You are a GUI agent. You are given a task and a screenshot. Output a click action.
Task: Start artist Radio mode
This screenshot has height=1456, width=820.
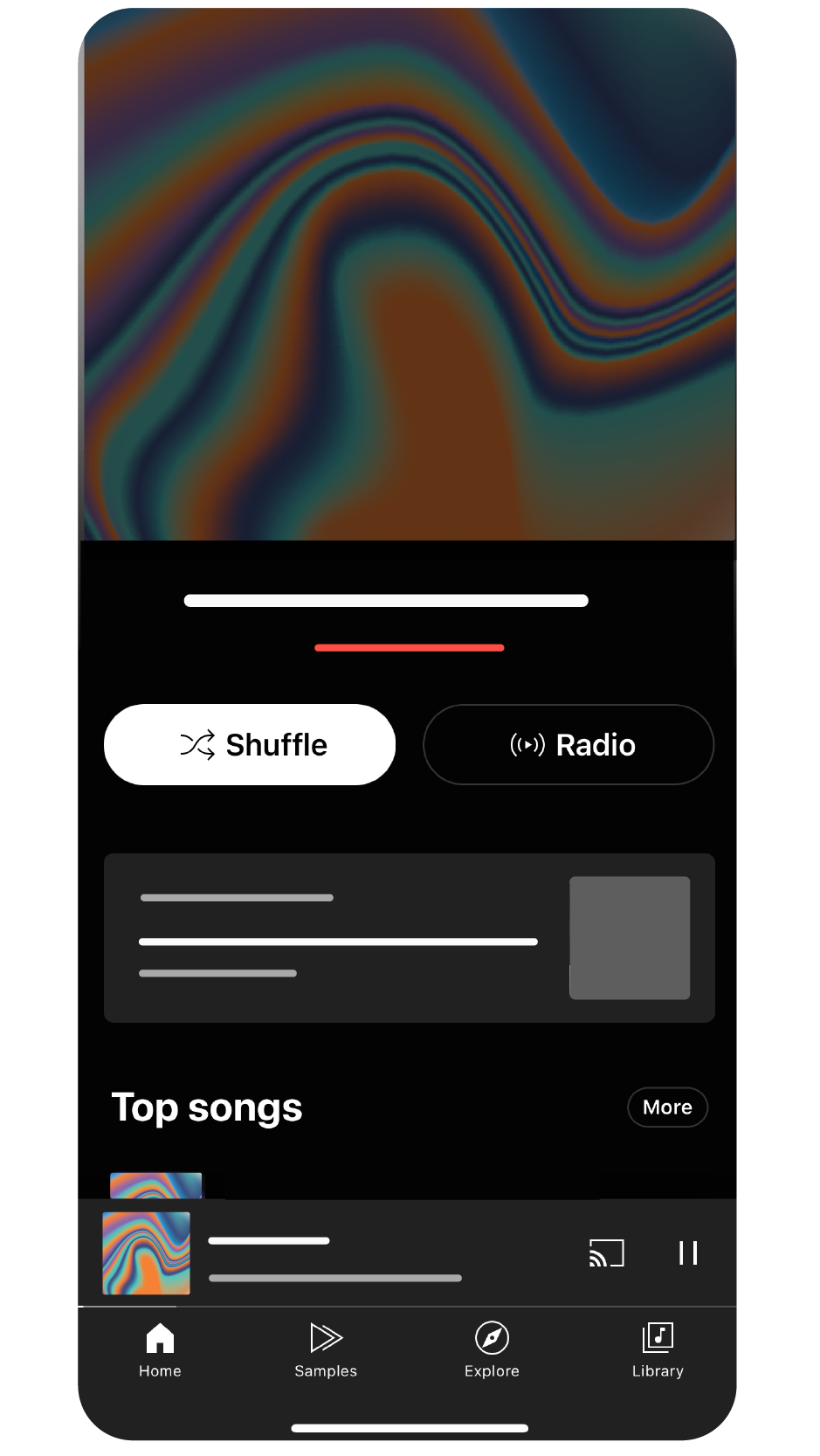(568, 744)
